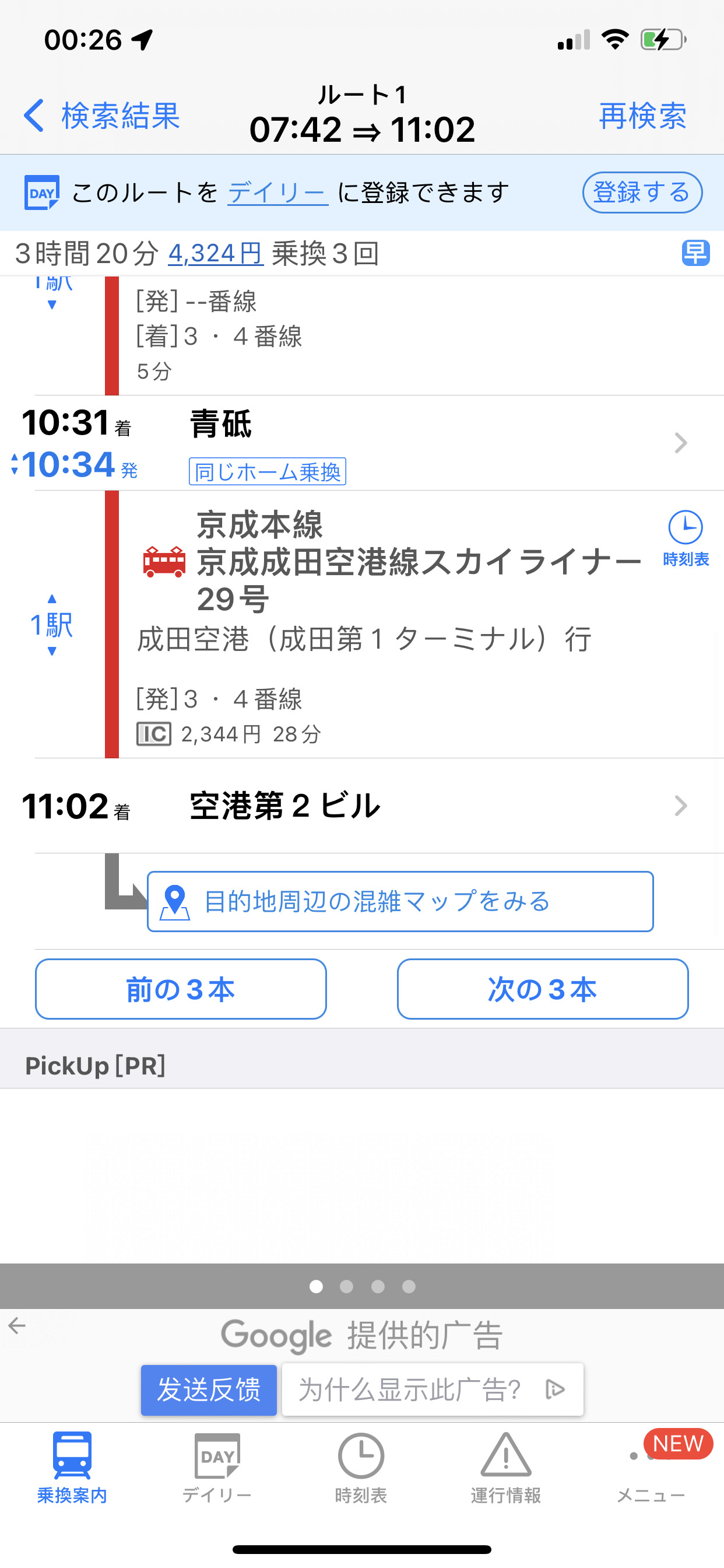
Task: Switch to the デイリー tab
Action: tap(217, 1467)
